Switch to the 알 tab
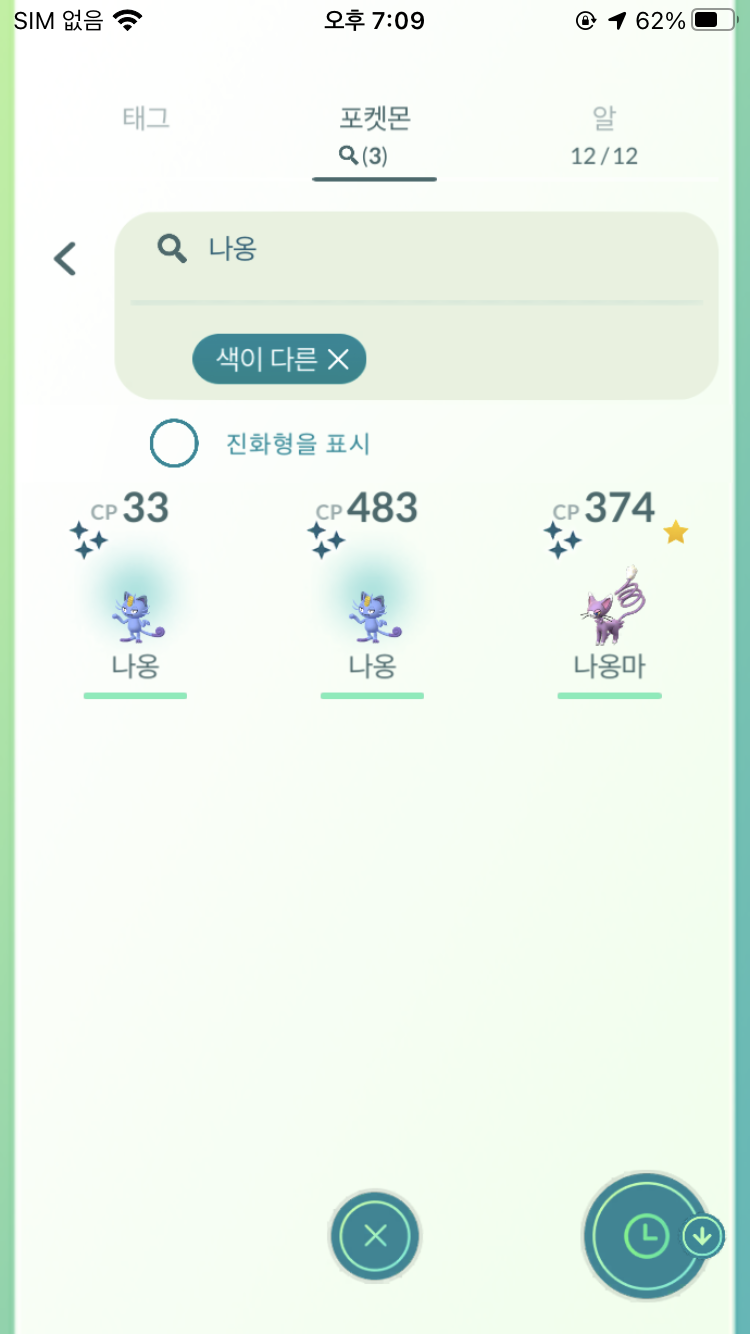The width and height of the screenshot is (750, 1334). (604, 135)
